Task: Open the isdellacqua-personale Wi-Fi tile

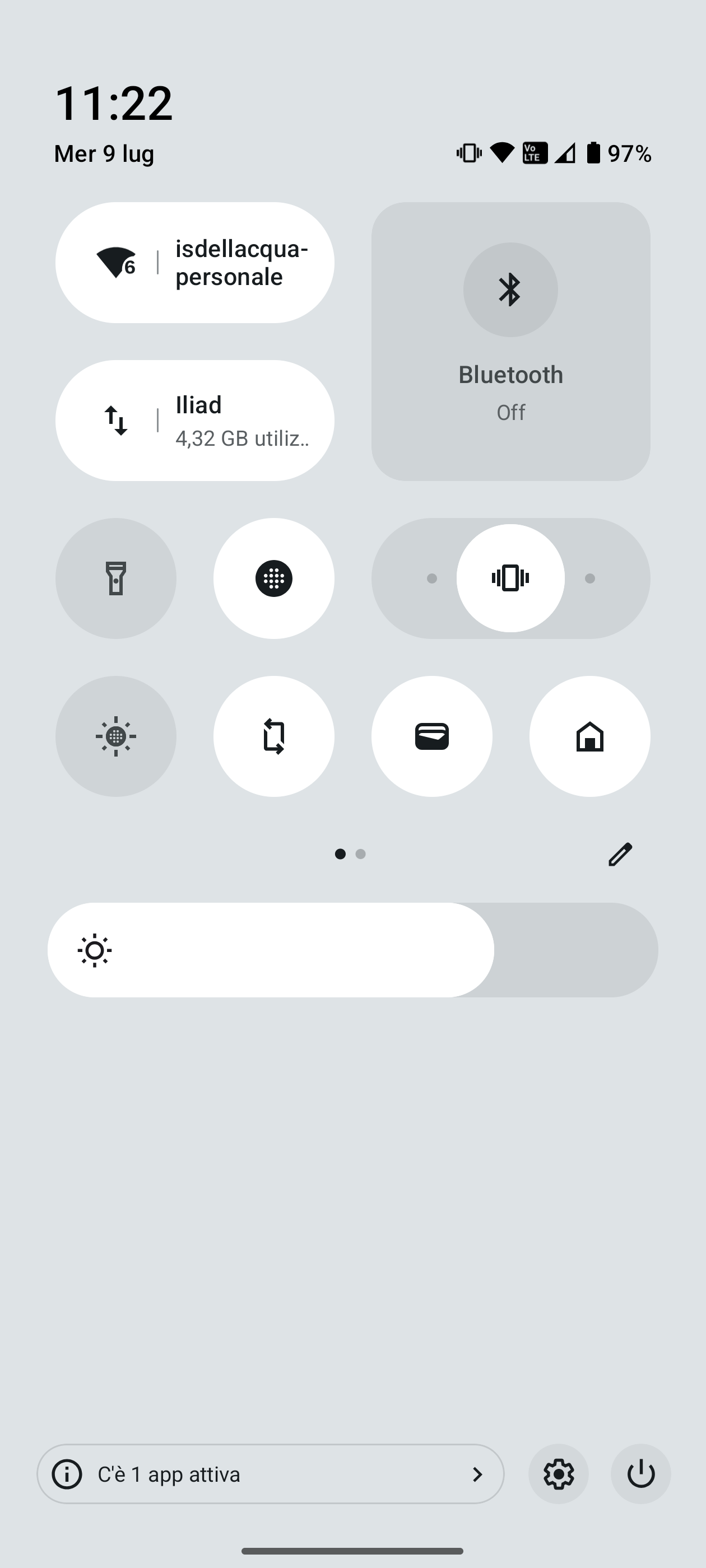Action: click(195, 262)
